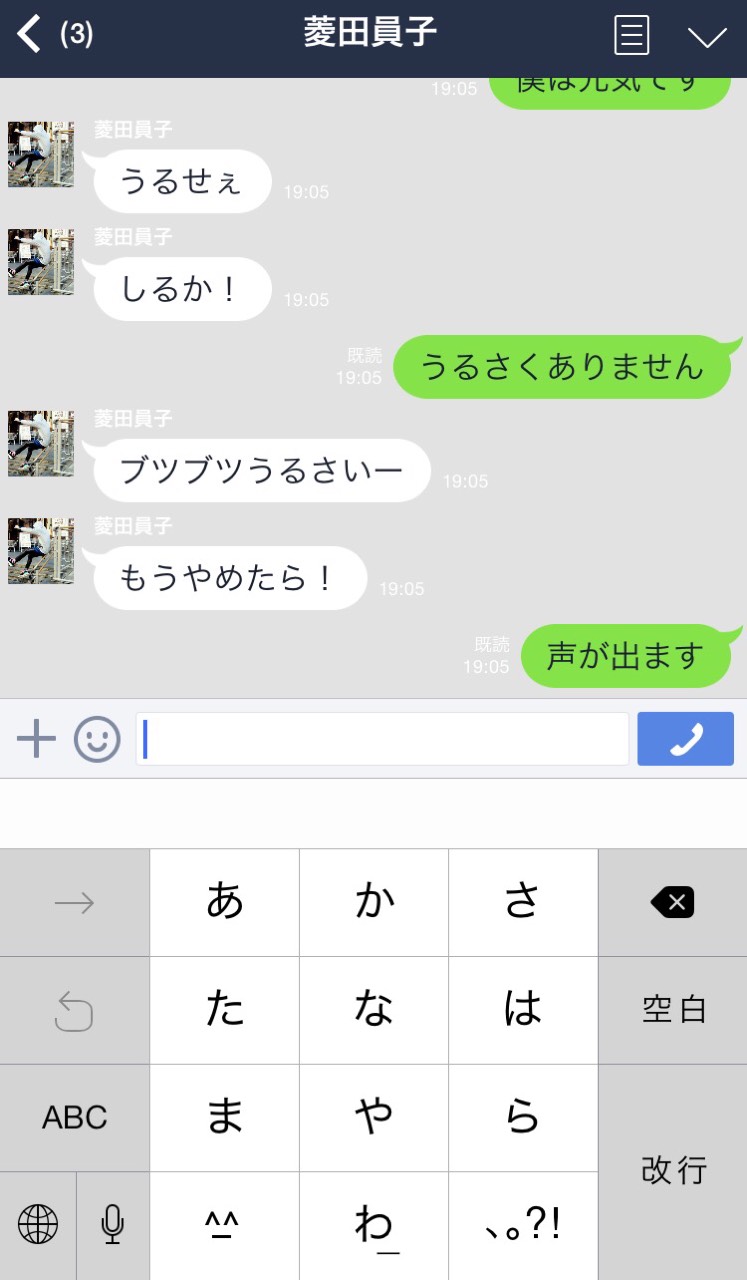Image resolution: width=747 pixels, height=1280 pixels.
Task: Open the notes icon in the header
Action: click(631, 36)
